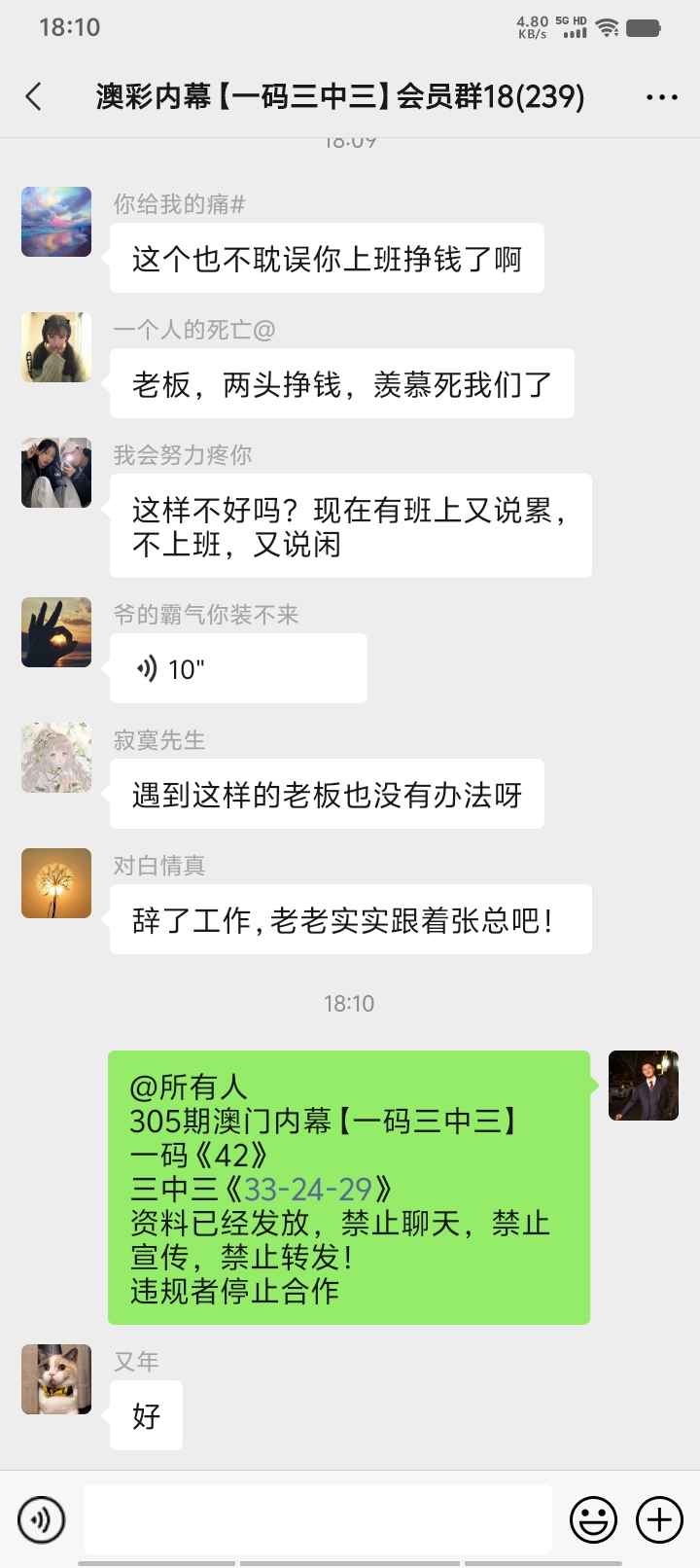Viewport: 700px width, 1568px height.
Task: Open the 33-24-29 number link
Action: [x=308, y=1189]
